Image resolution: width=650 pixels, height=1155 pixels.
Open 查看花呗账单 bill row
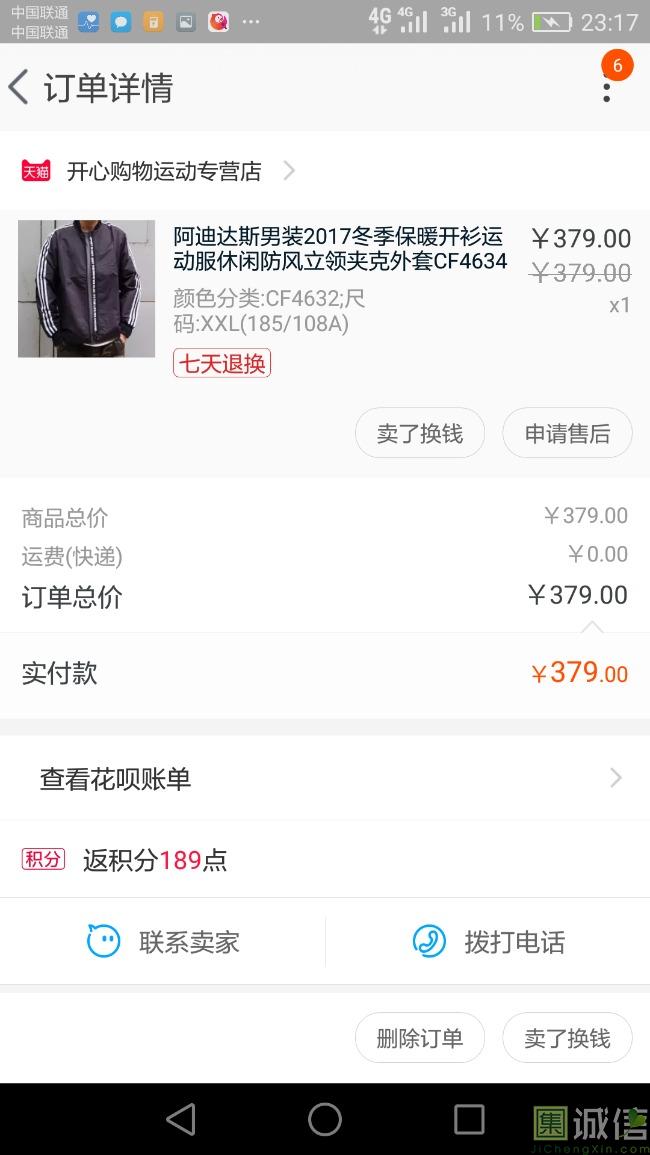[325, 779]
